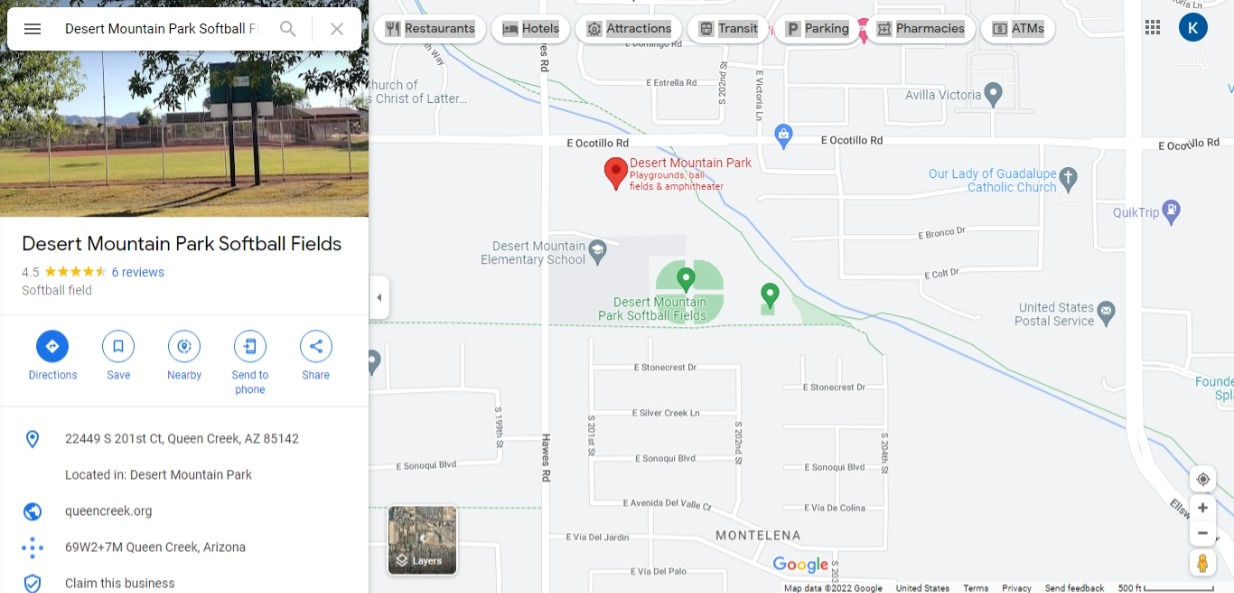Tap the search magnifier icon
This screenshot has width=1234, height=593.
coord(288,29)
